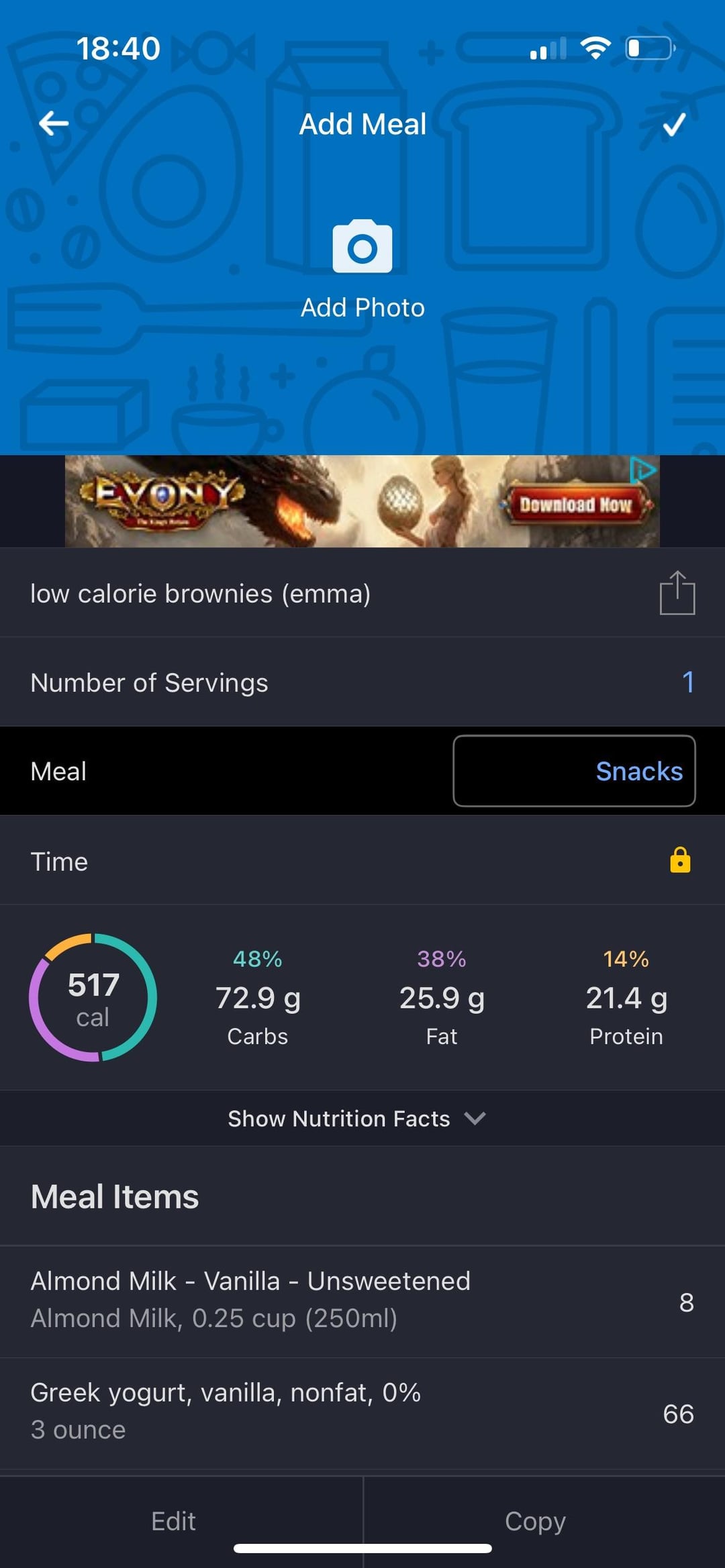Share the low calorie brownies meal
The image size is (725, 1568).
click(x=677, y=592)
